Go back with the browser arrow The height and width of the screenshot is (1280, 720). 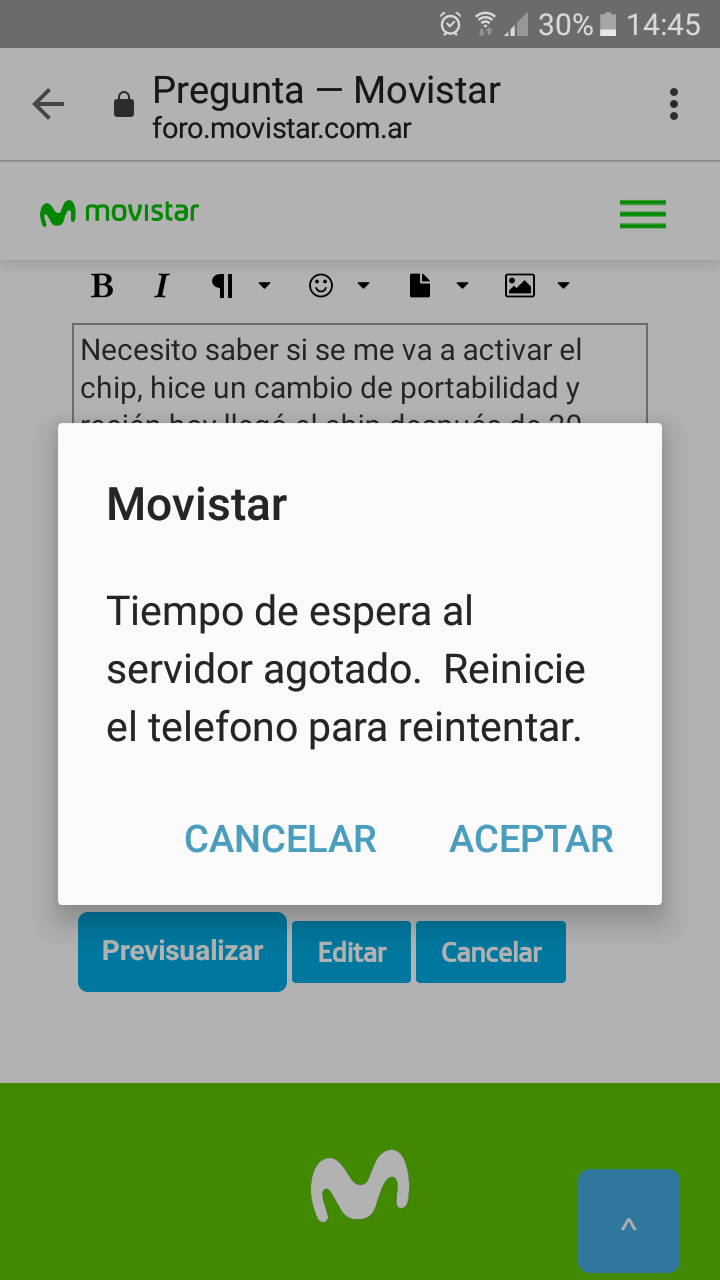(48, 104)
